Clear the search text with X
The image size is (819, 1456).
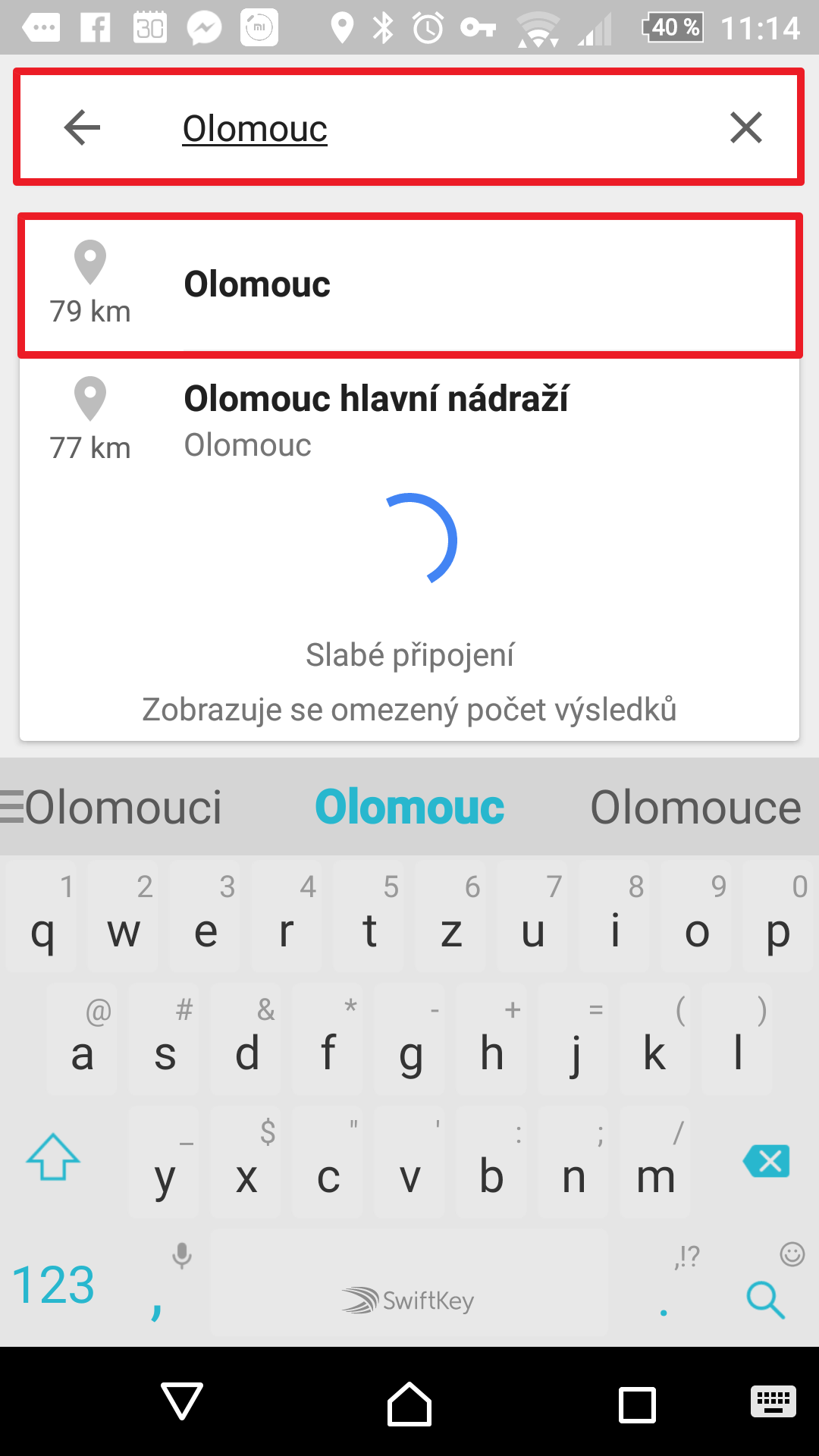point(746,127)
